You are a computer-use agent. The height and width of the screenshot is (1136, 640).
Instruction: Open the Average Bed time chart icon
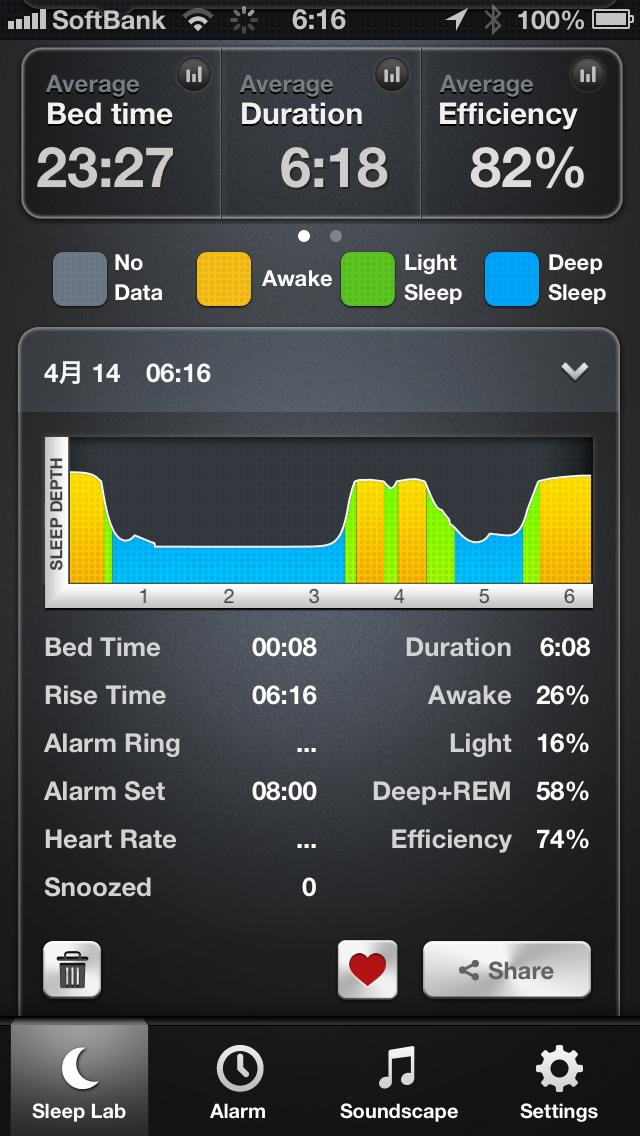192,74
